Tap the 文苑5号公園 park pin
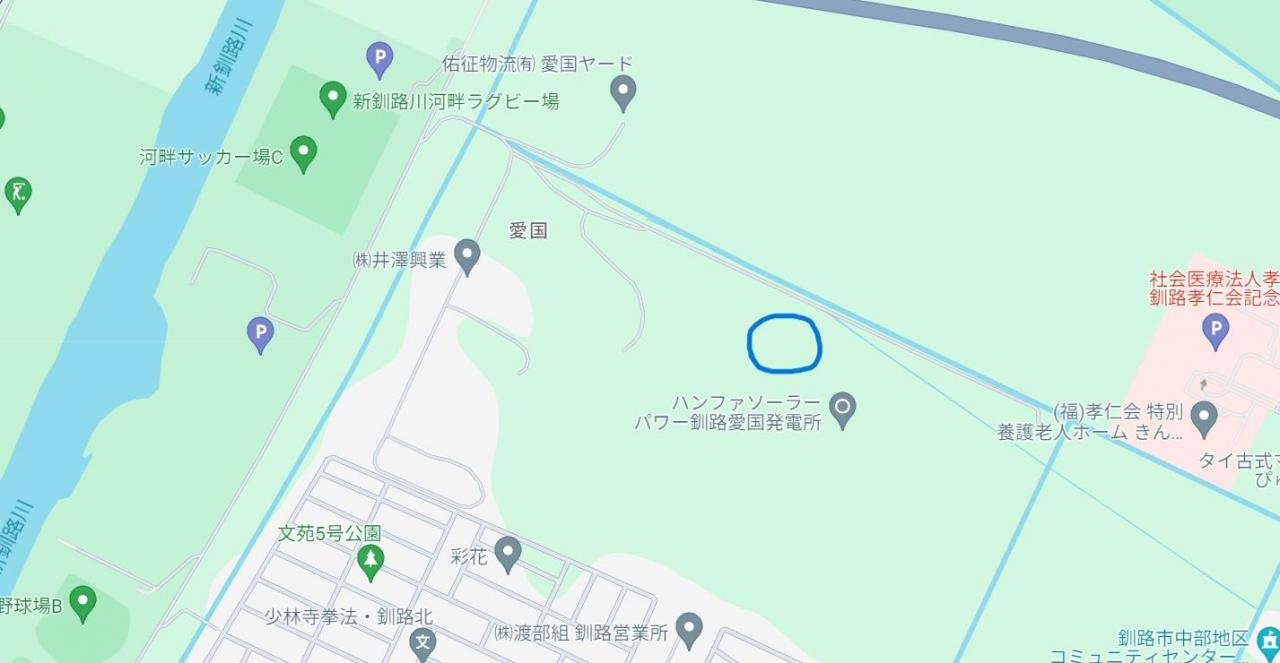This screenshot has width=1280, height=663. 371,562
